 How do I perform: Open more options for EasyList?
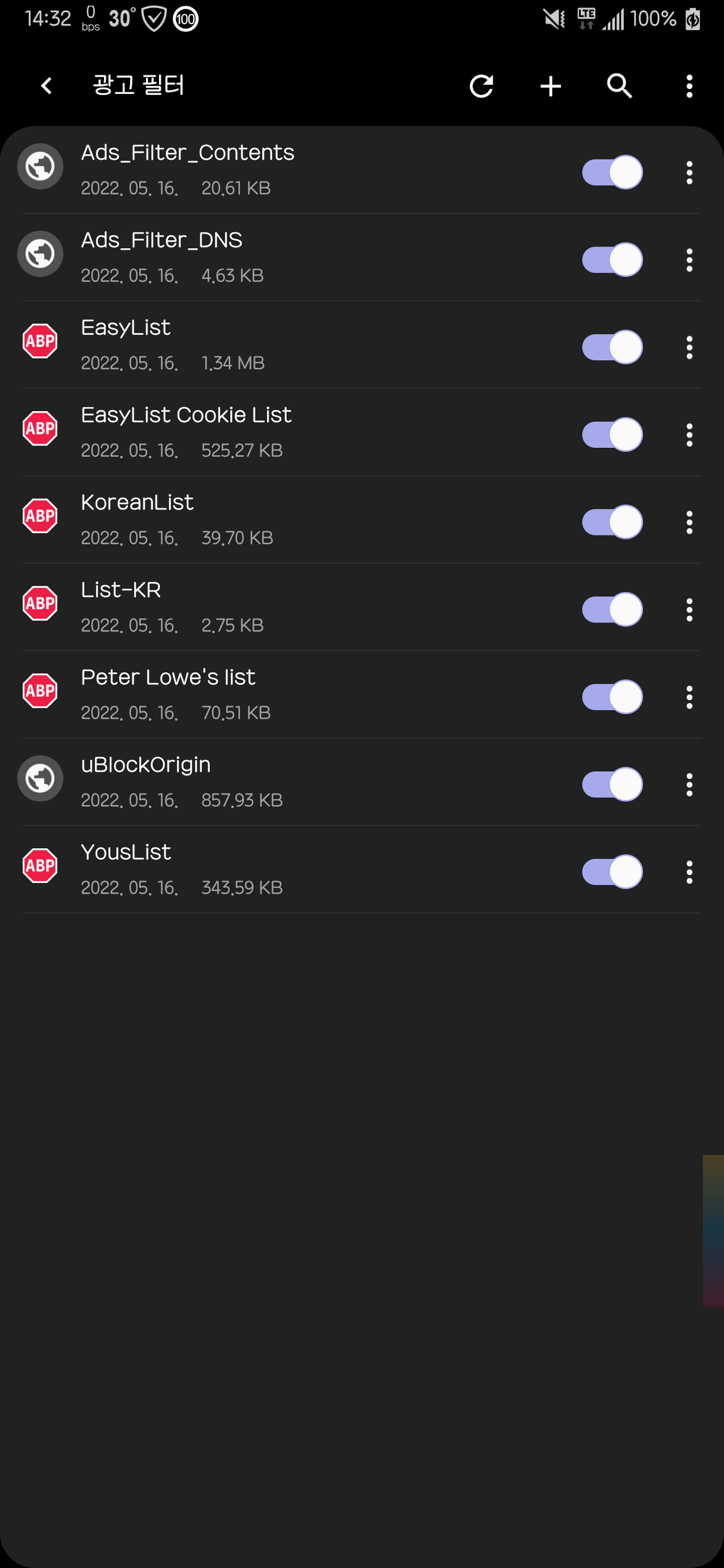689,348
